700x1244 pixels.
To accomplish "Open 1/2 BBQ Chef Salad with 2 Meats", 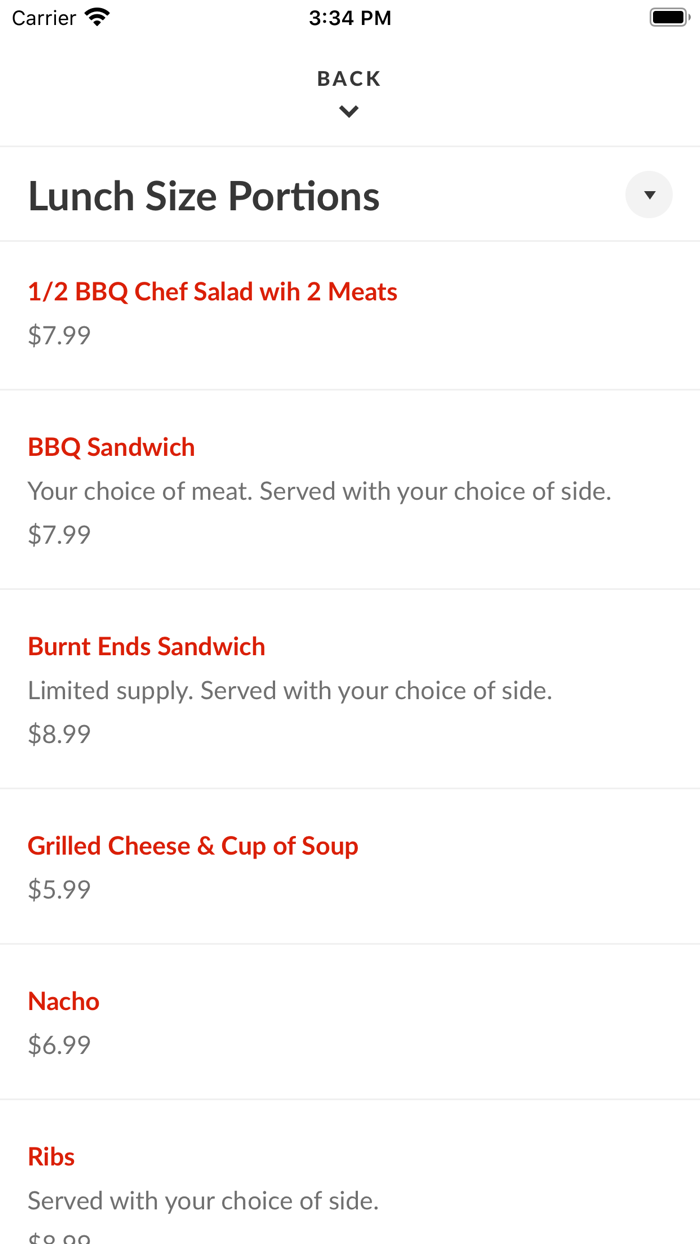I will coord(213,292).
